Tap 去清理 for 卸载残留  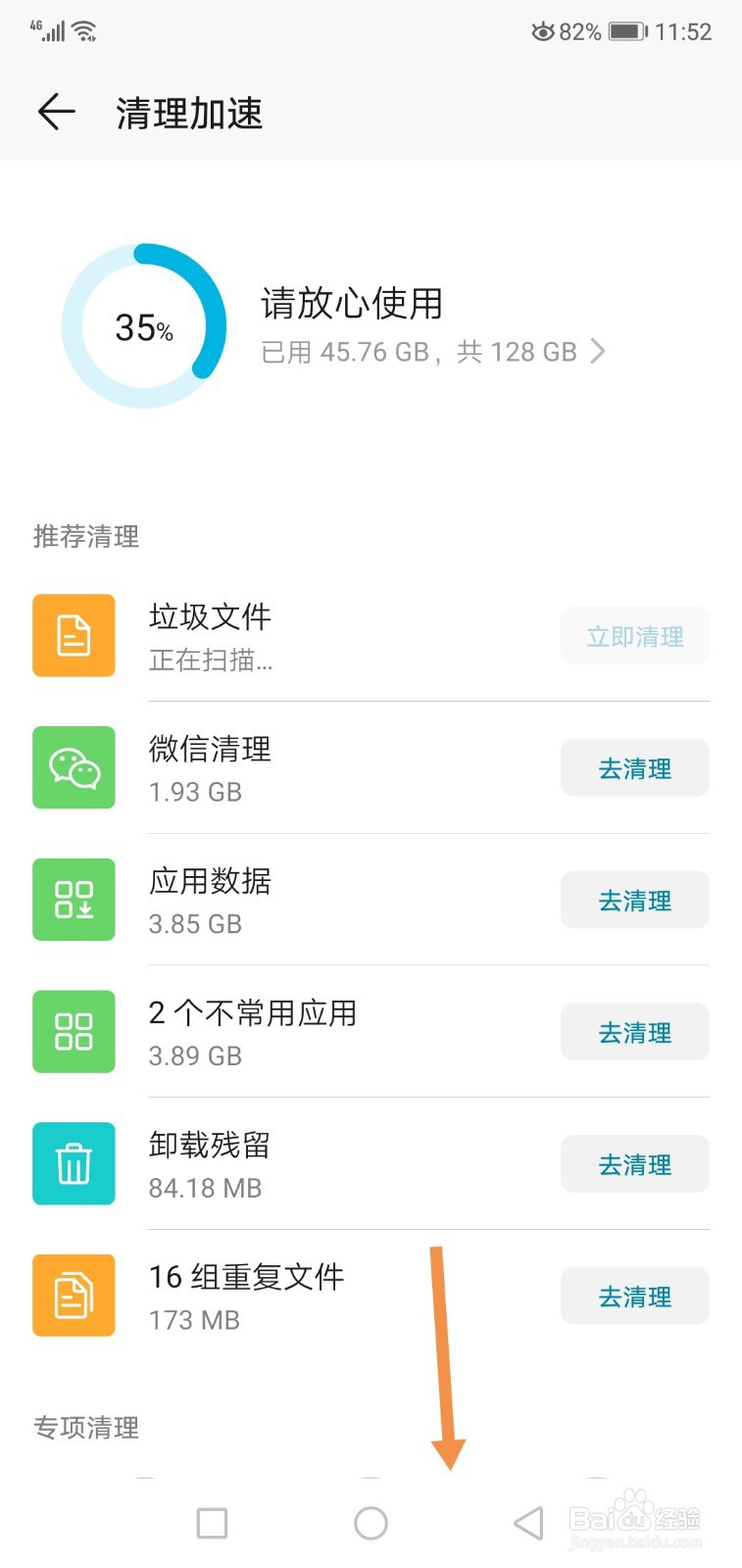pyautogui.click(x=635, y=1164)
